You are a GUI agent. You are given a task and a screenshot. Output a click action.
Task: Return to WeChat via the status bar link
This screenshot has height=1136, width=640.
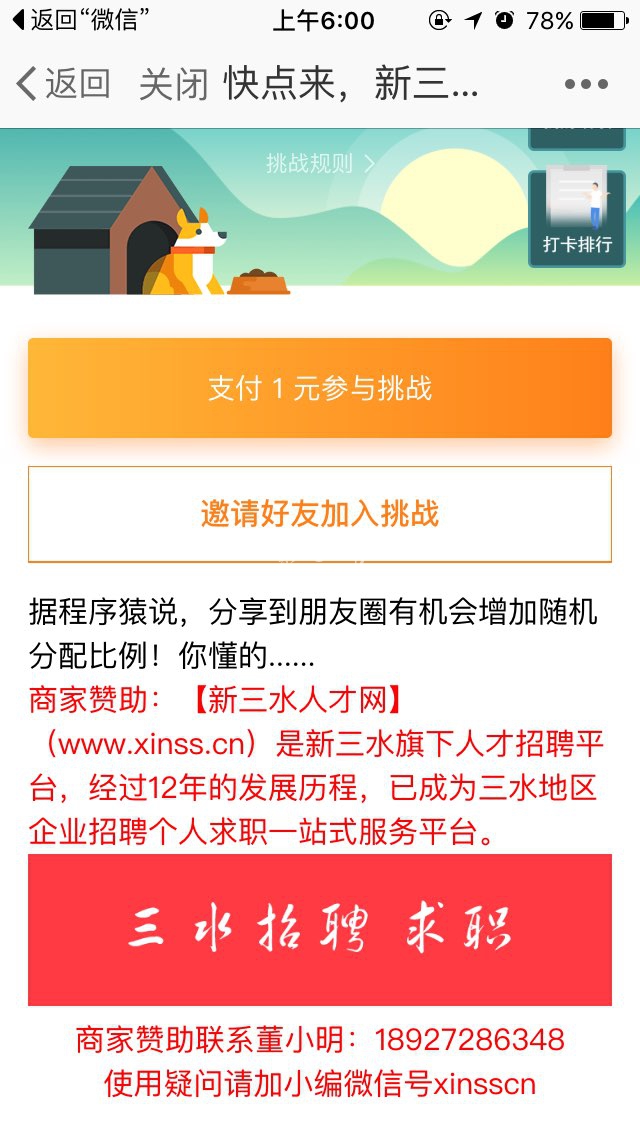(80, 20)
